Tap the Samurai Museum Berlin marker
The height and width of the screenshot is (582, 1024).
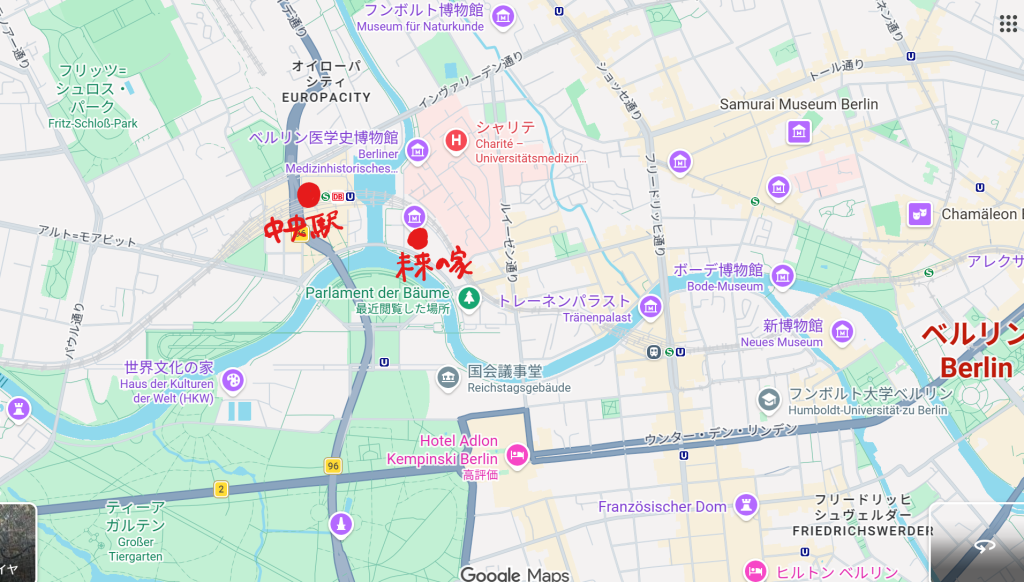tap(799, 131)
